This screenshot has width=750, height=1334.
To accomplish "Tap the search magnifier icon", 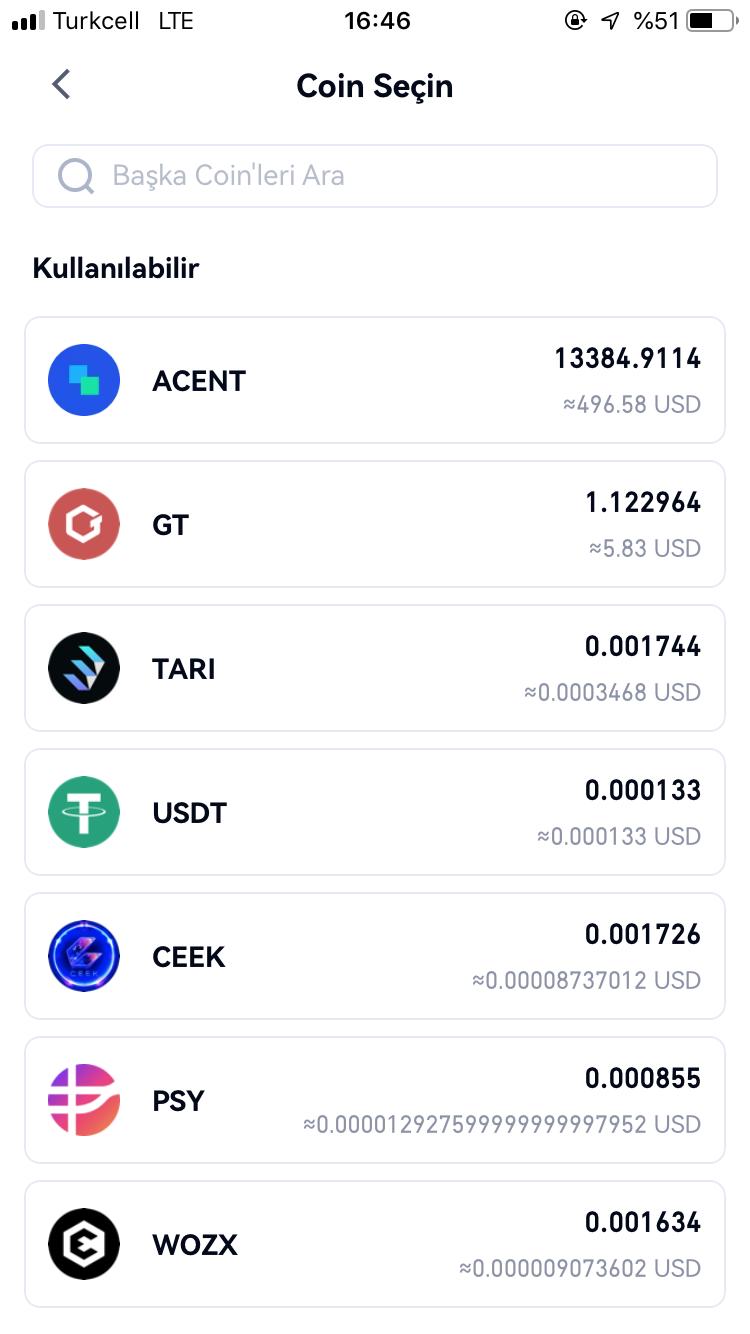I will (75, 176).
